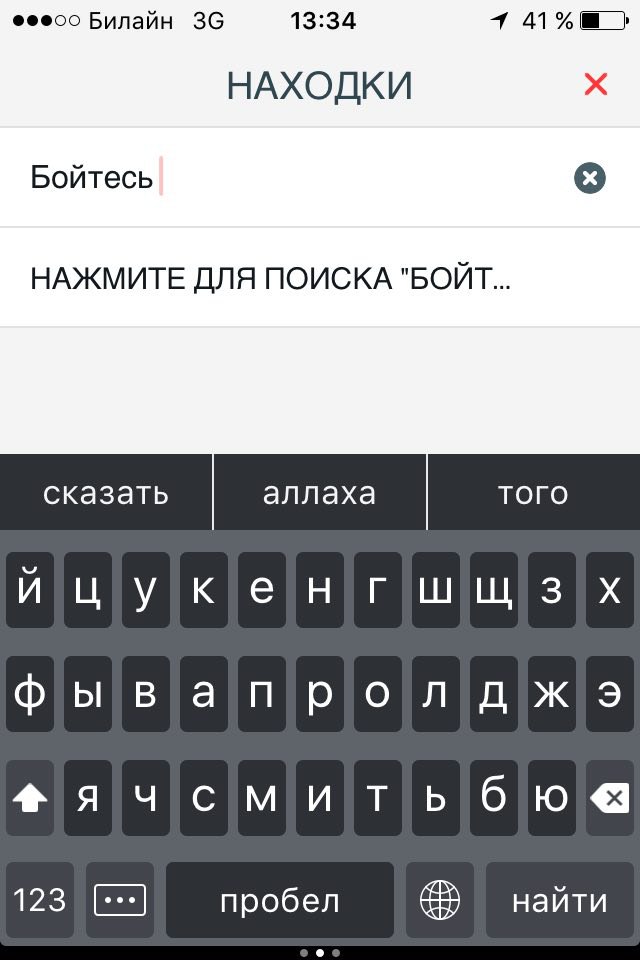Tap the "найти" search key
The width and height of the screenshot is (640, 960).
coord(560,900)
